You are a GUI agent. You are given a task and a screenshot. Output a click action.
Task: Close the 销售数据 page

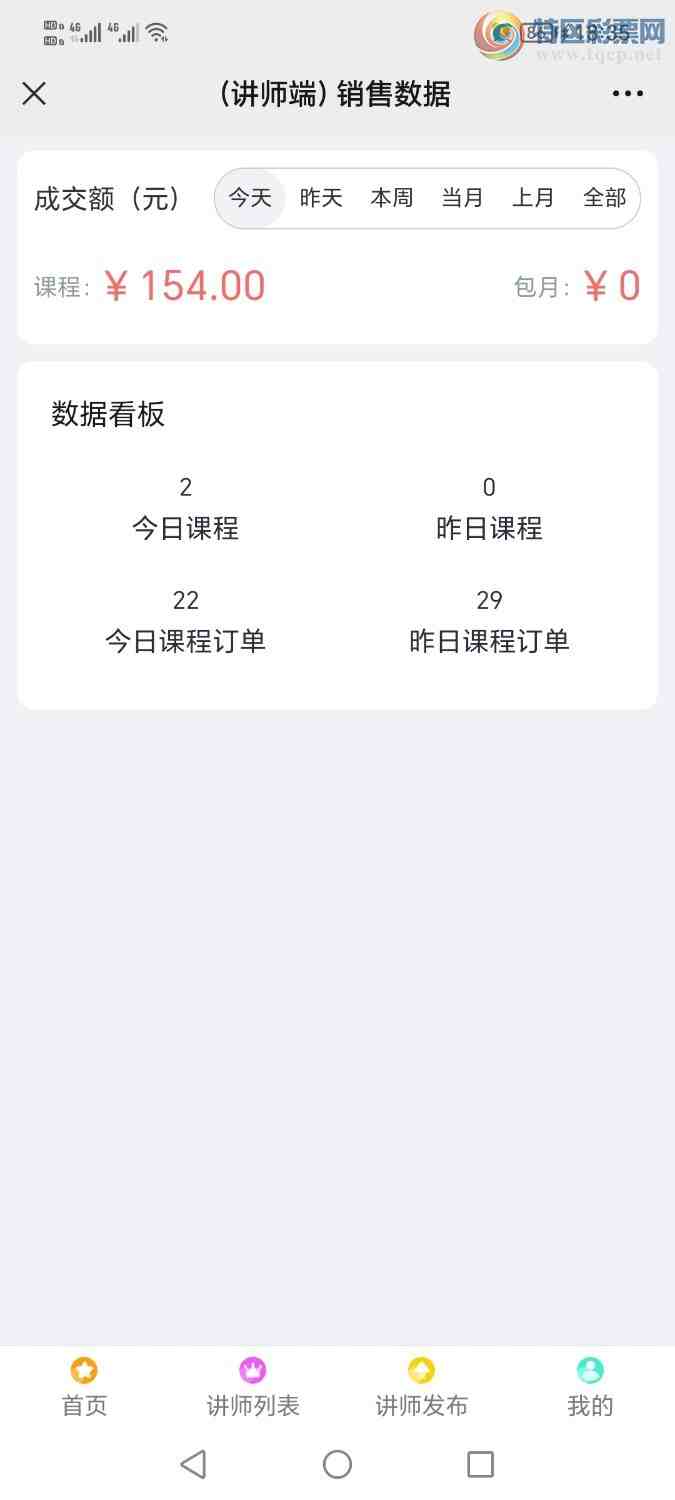(x=34, y=94)
